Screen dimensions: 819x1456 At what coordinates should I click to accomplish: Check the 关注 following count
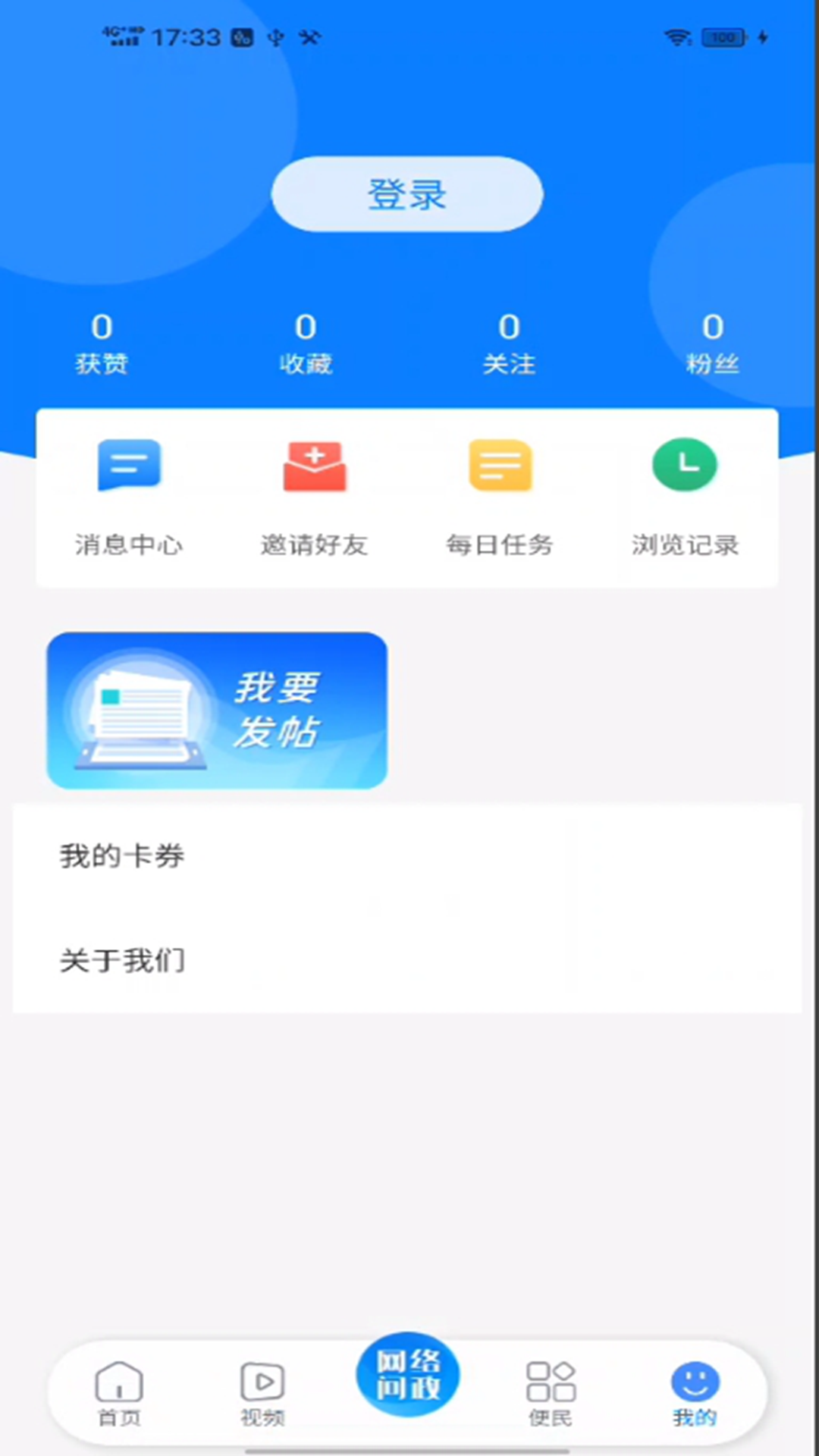(509, 341)
